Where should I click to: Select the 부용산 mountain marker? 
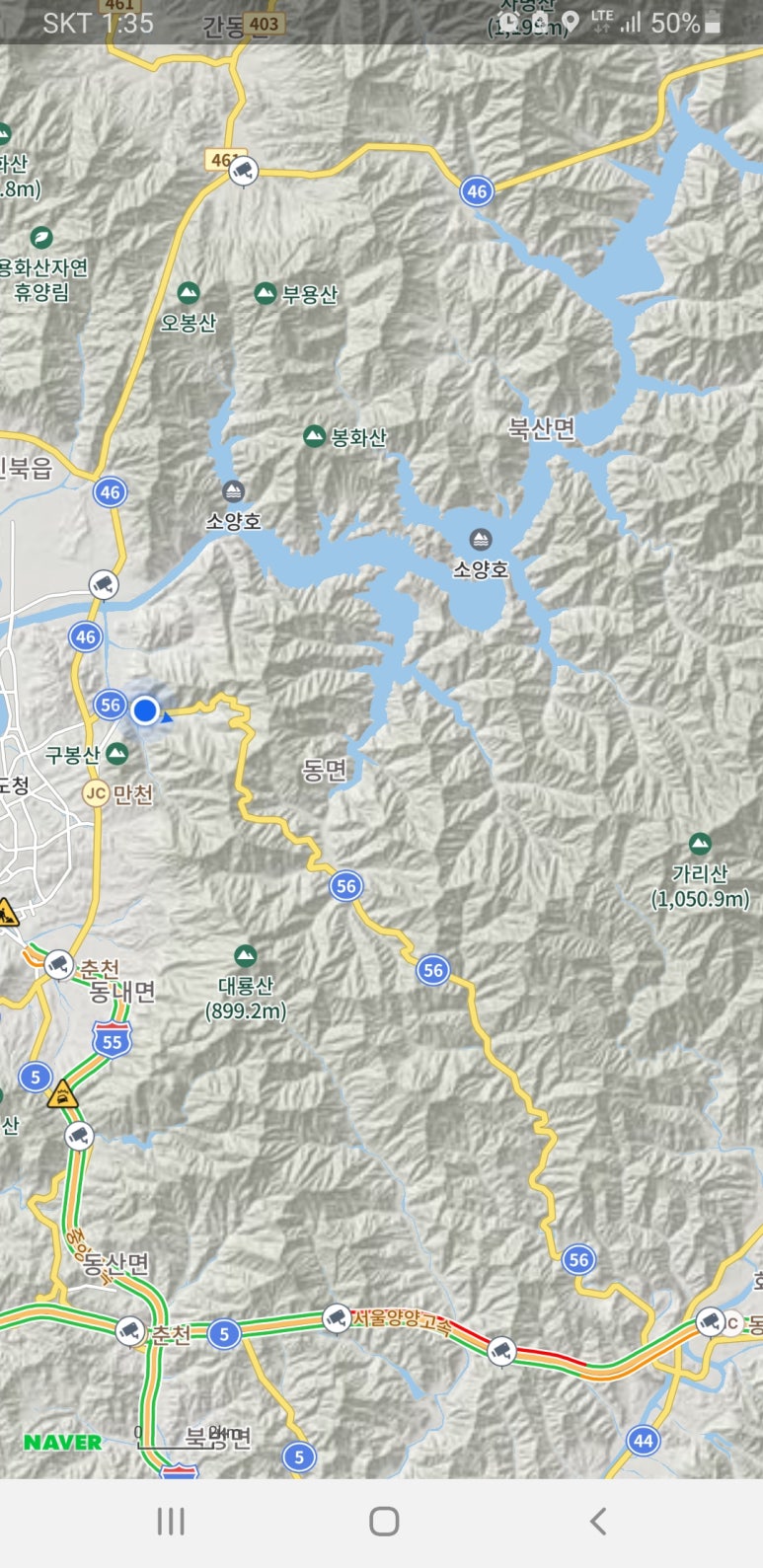pyautogui.click(x=265, y=293)
